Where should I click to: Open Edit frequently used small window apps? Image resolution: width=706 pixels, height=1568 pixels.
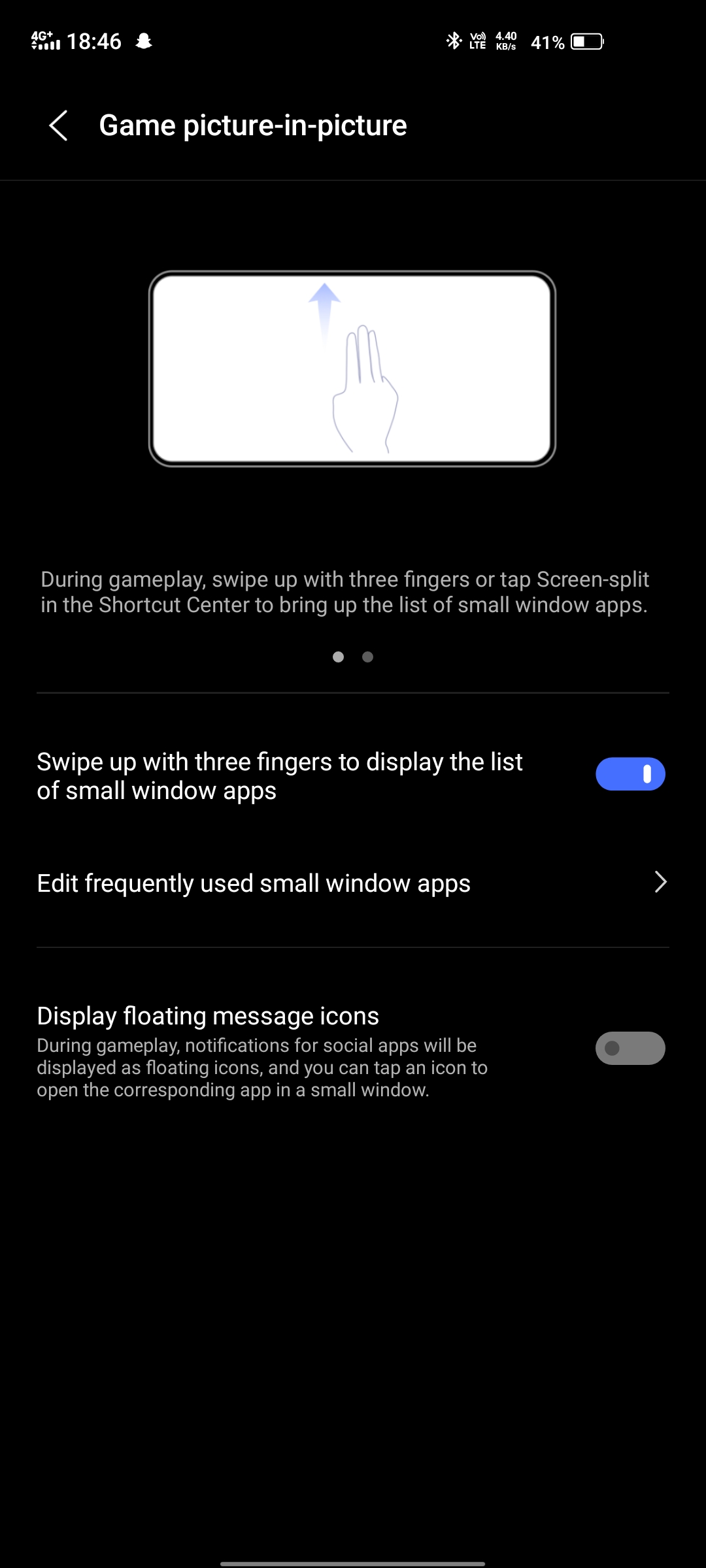[x=353, y=883]
